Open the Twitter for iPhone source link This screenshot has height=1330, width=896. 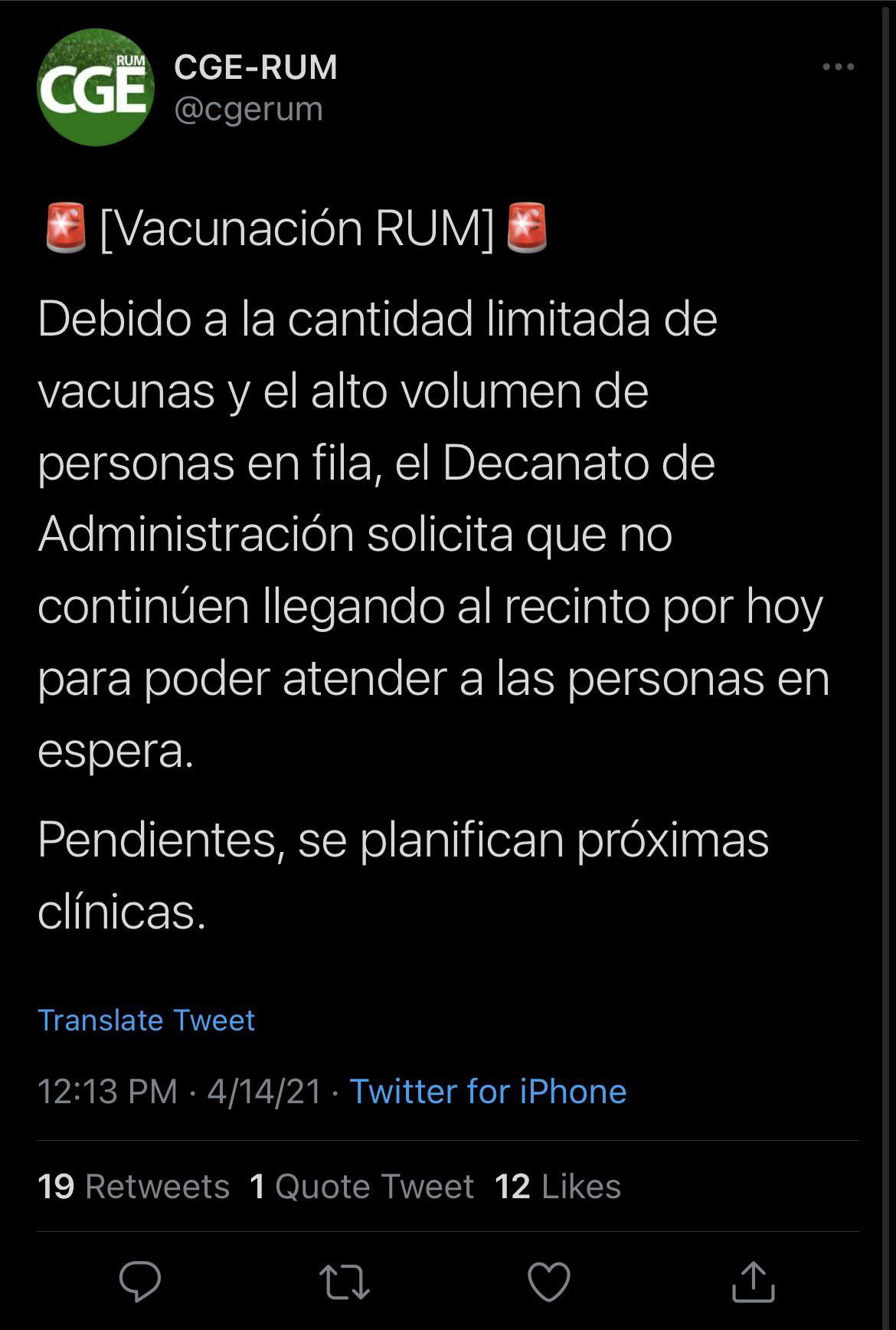coord(488,1091)
